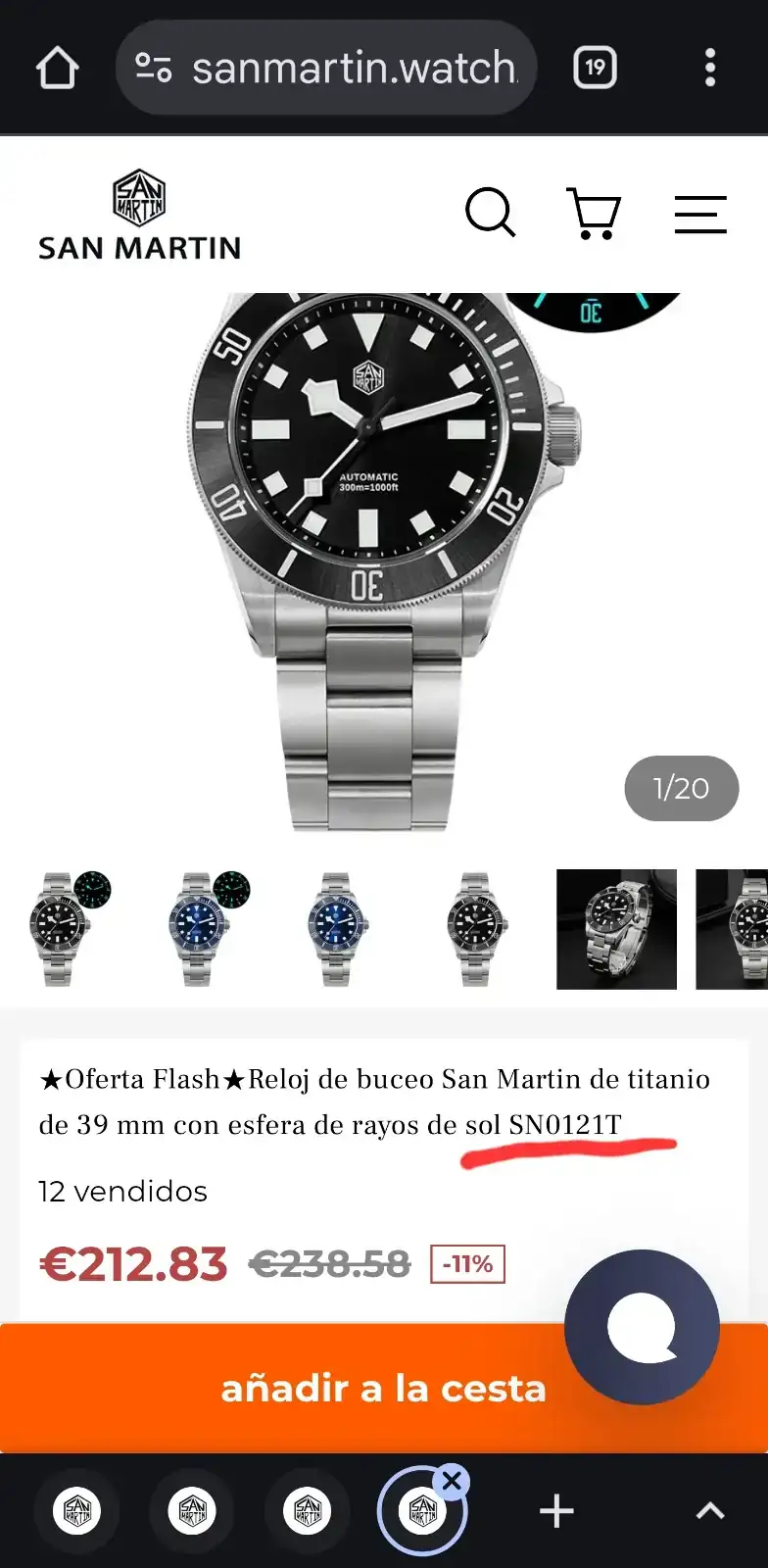Select the blue watch thumbnail without lume inset
The image size is (768, 1568).
(x=337, y=928)
